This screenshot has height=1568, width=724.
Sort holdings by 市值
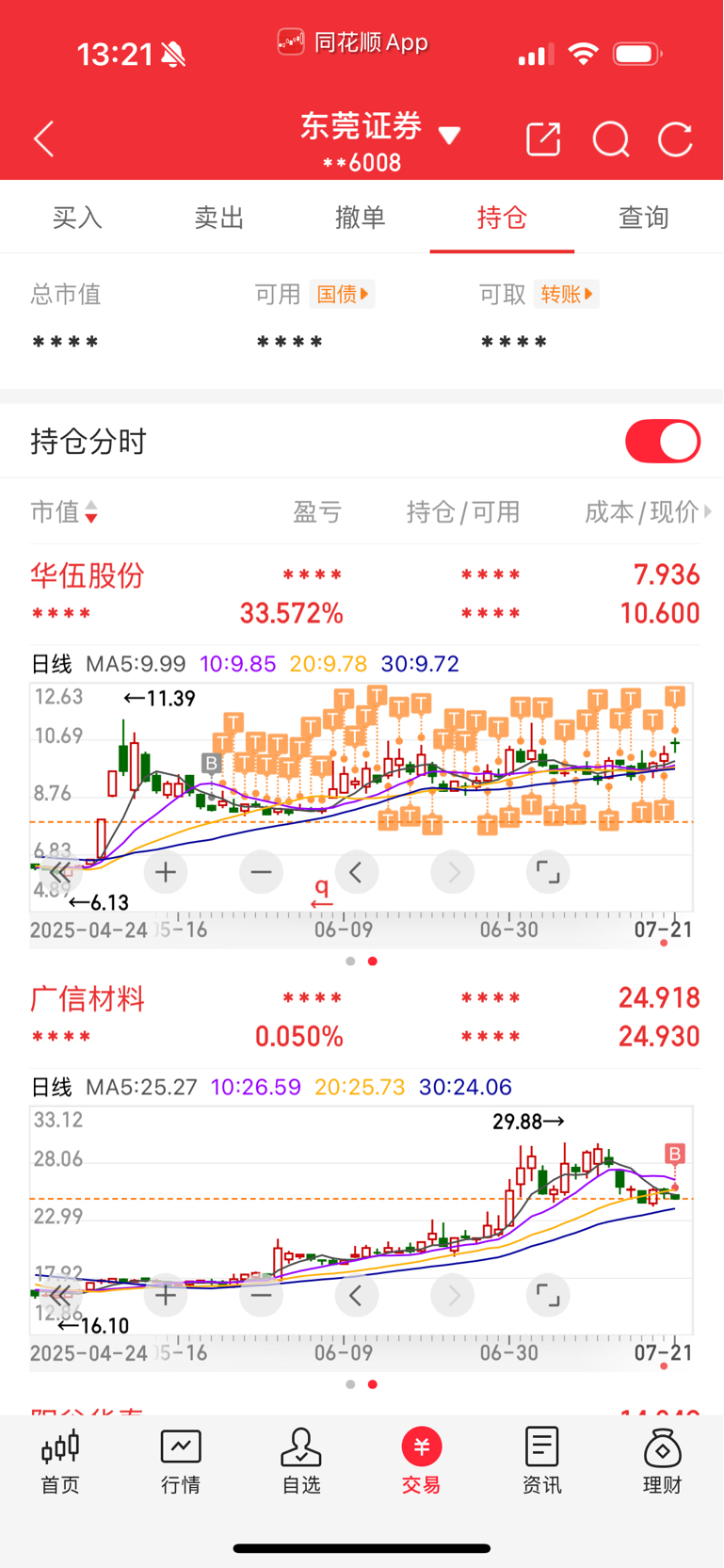pos(64,511)
